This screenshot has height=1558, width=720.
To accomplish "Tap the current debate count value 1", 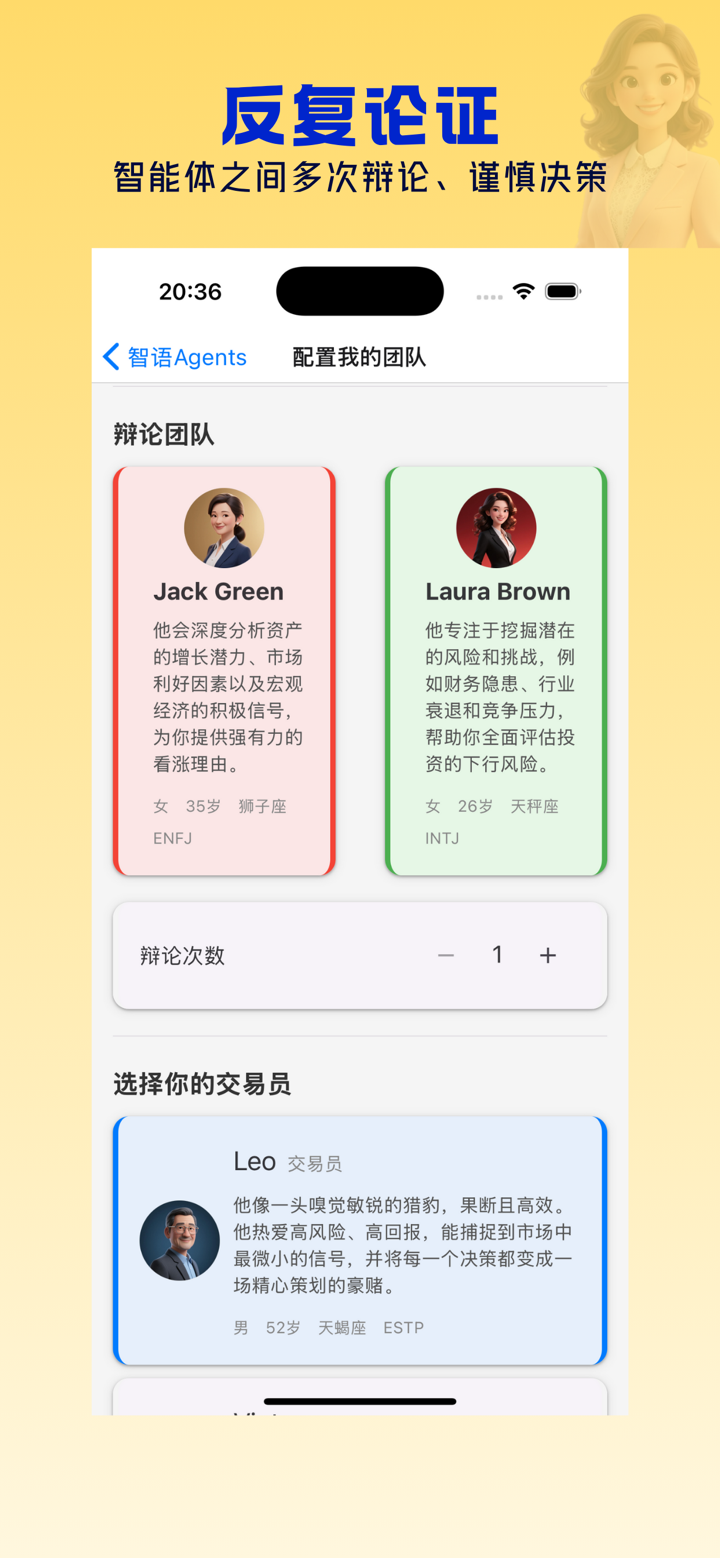I will click(497, 955).
